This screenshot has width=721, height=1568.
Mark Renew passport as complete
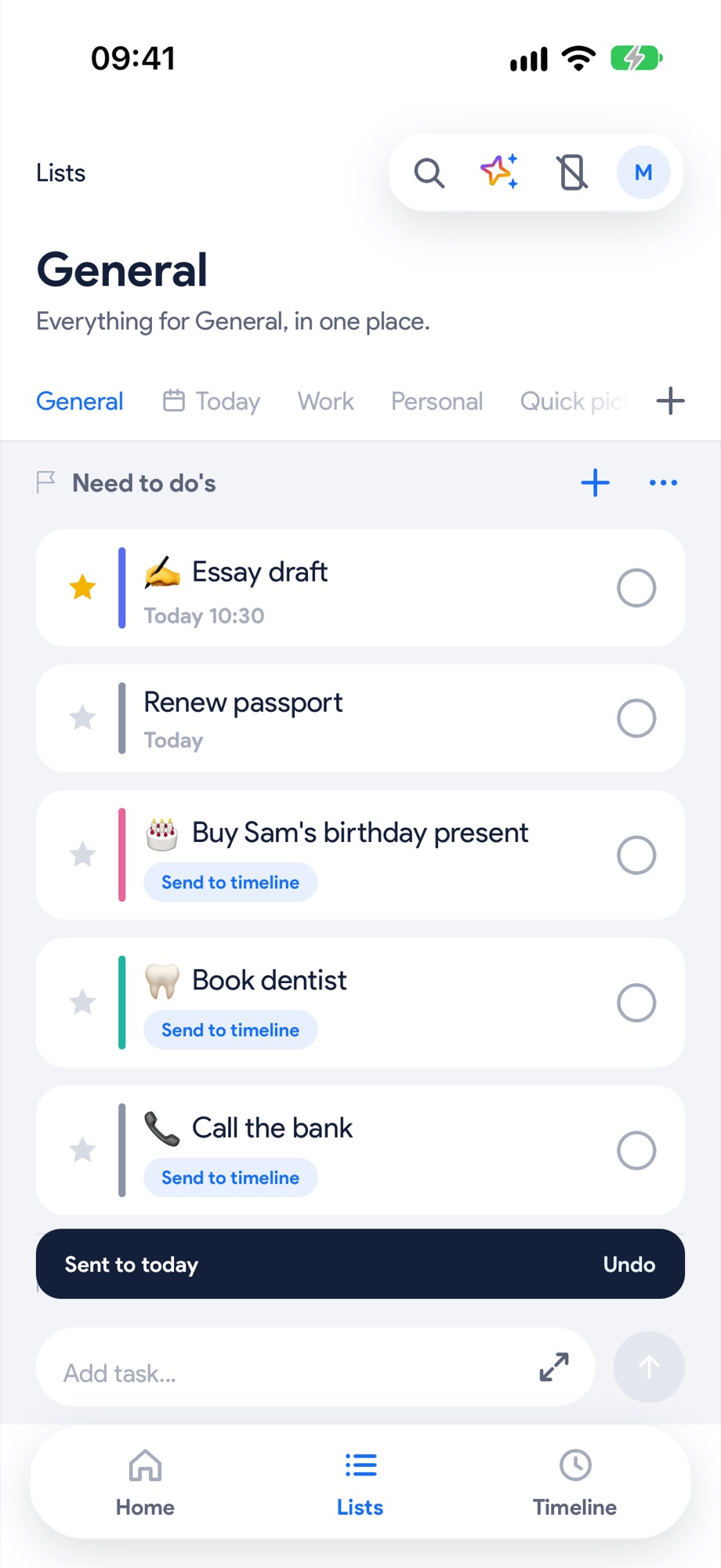pyautogui.click(x=636, y=718)
